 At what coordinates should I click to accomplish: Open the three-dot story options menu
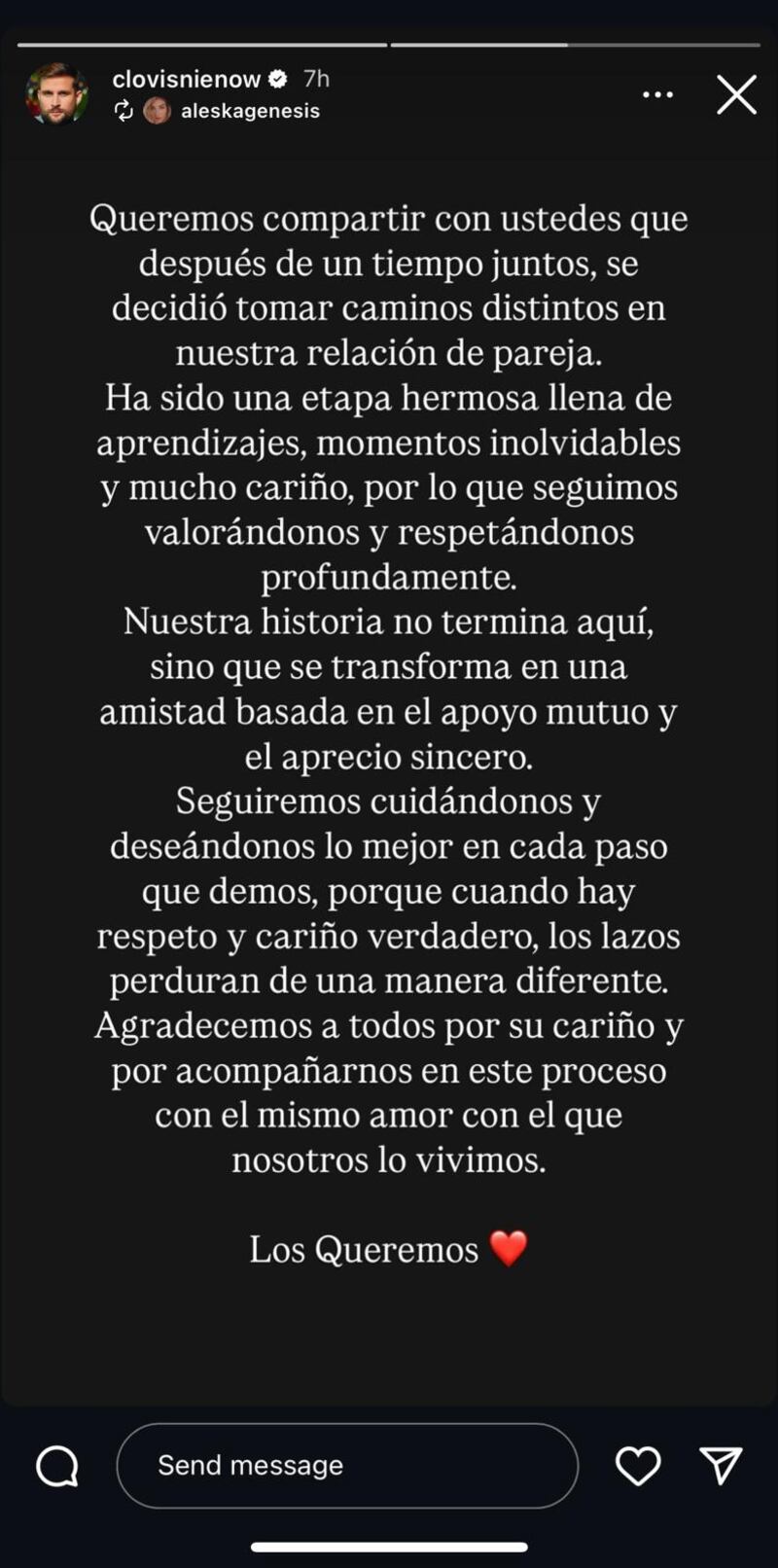[x=657, y=95]
